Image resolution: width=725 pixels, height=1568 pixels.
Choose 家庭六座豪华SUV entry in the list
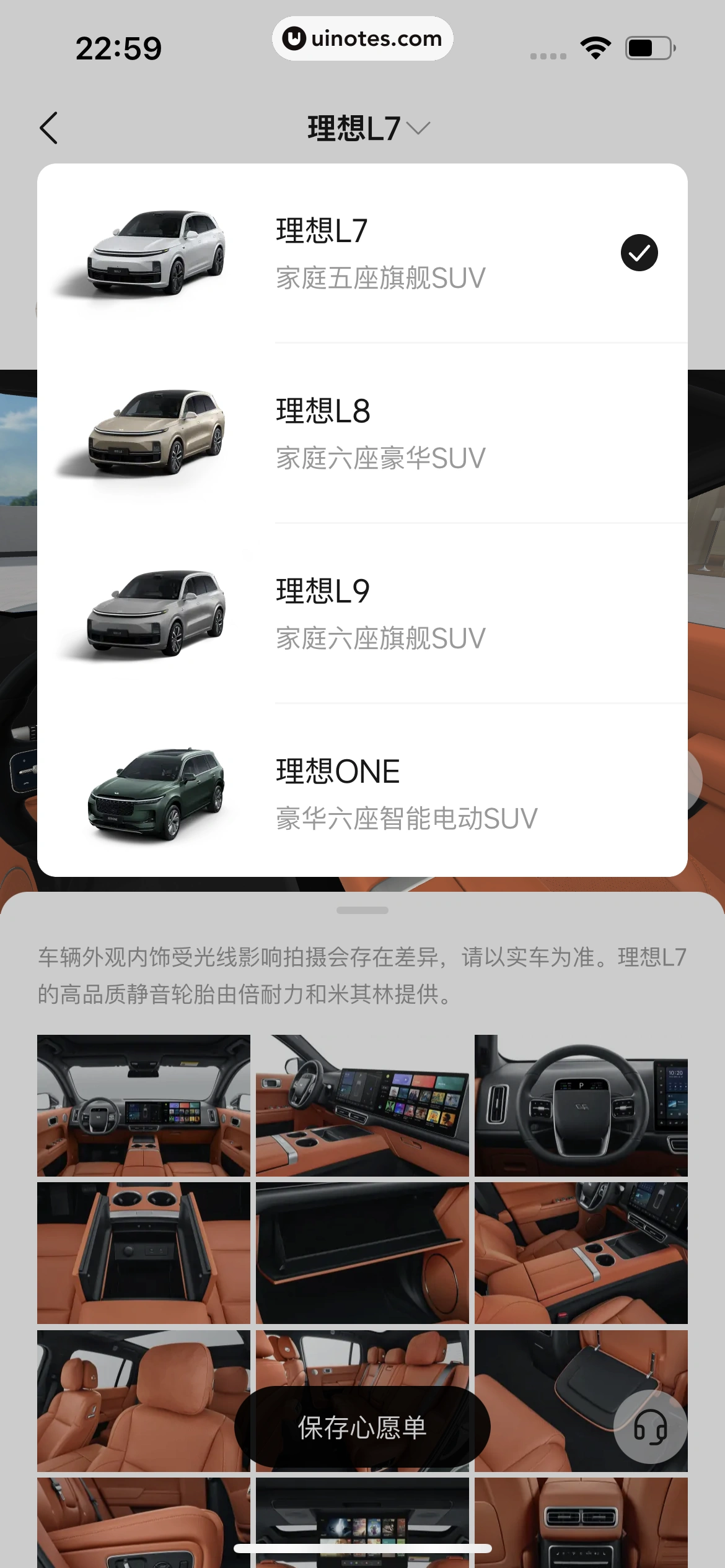[380, 457]
